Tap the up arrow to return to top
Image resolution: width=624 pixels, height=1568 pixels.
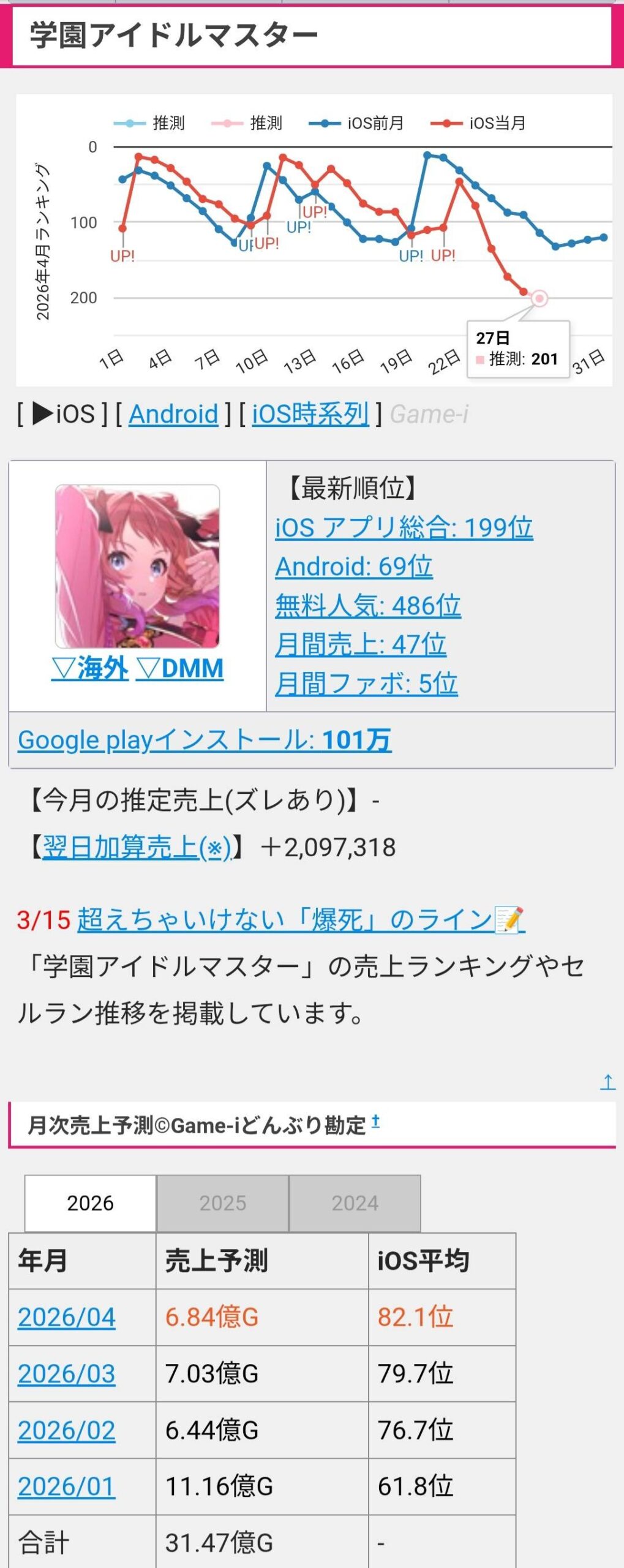click(x=607, y=1082)
